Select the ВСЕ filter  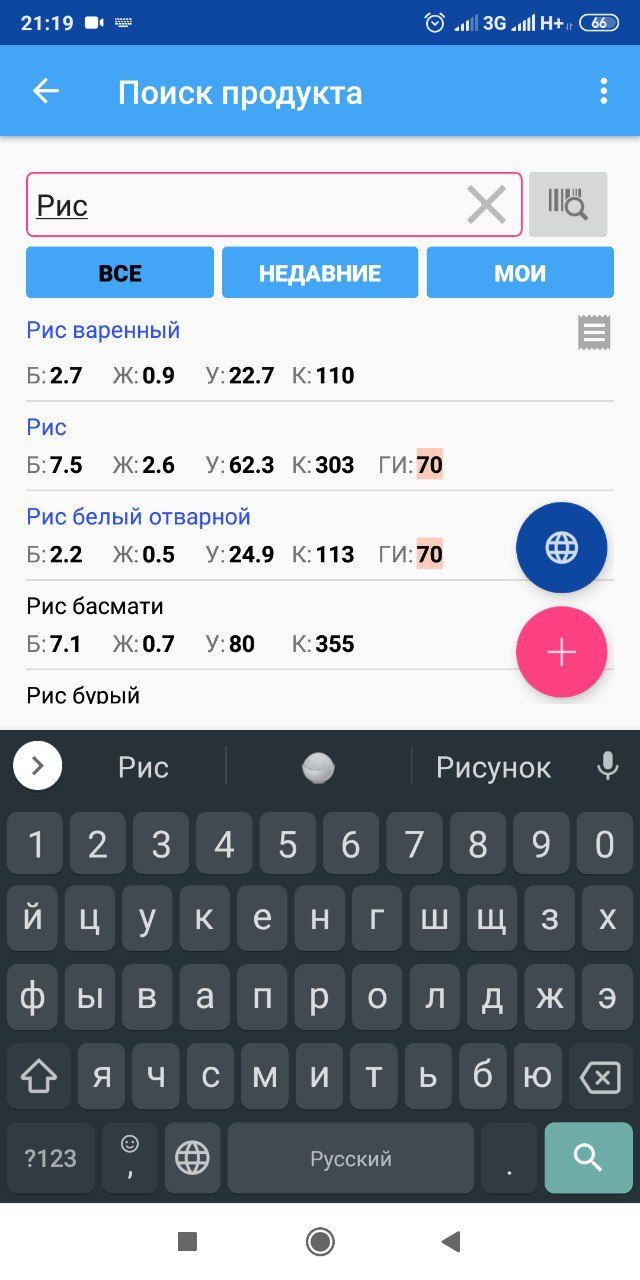[x=120, y=273]
